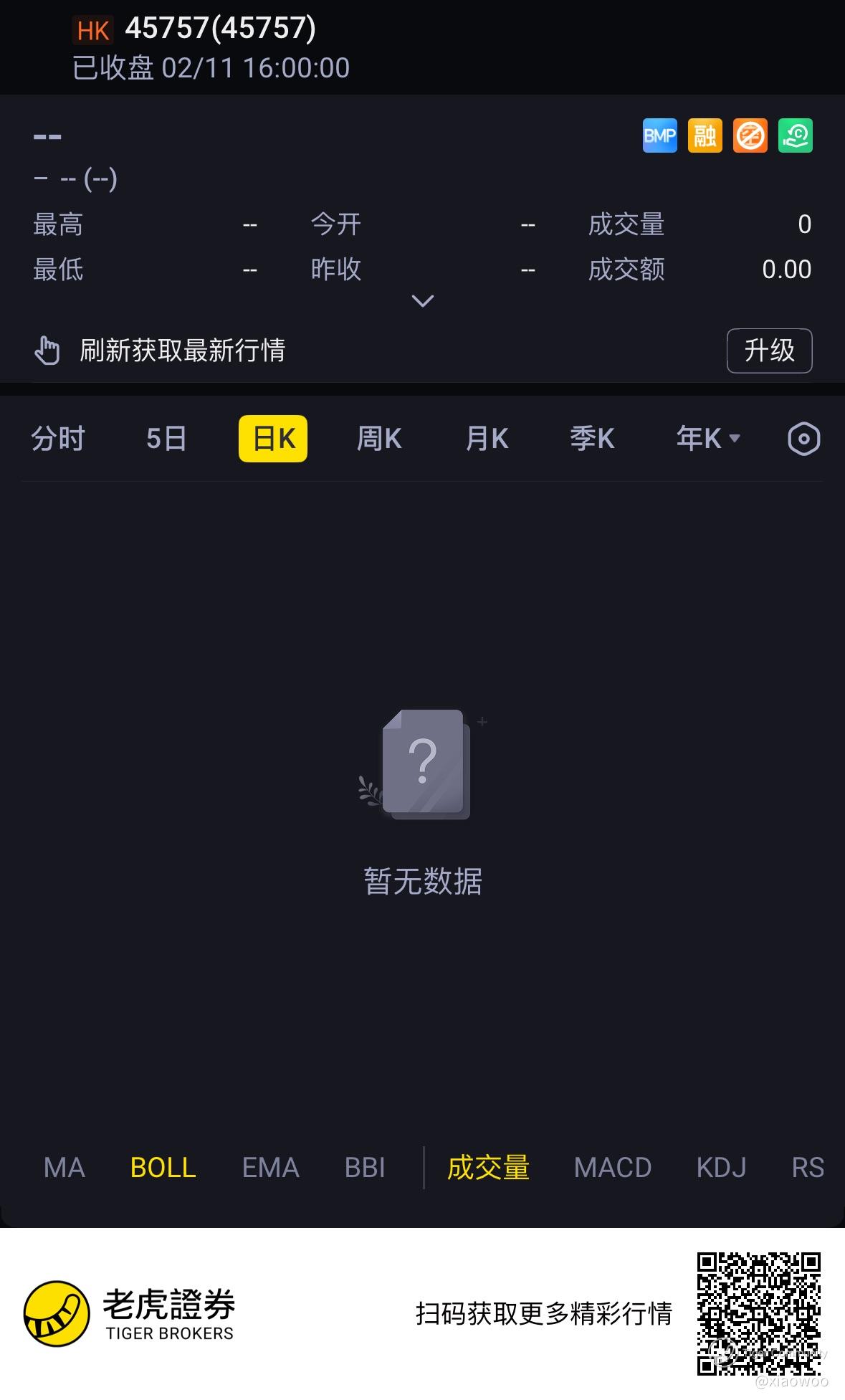Switch sub-chart to MACD
Screen dimensions: 845x1400
(612, 1168)
